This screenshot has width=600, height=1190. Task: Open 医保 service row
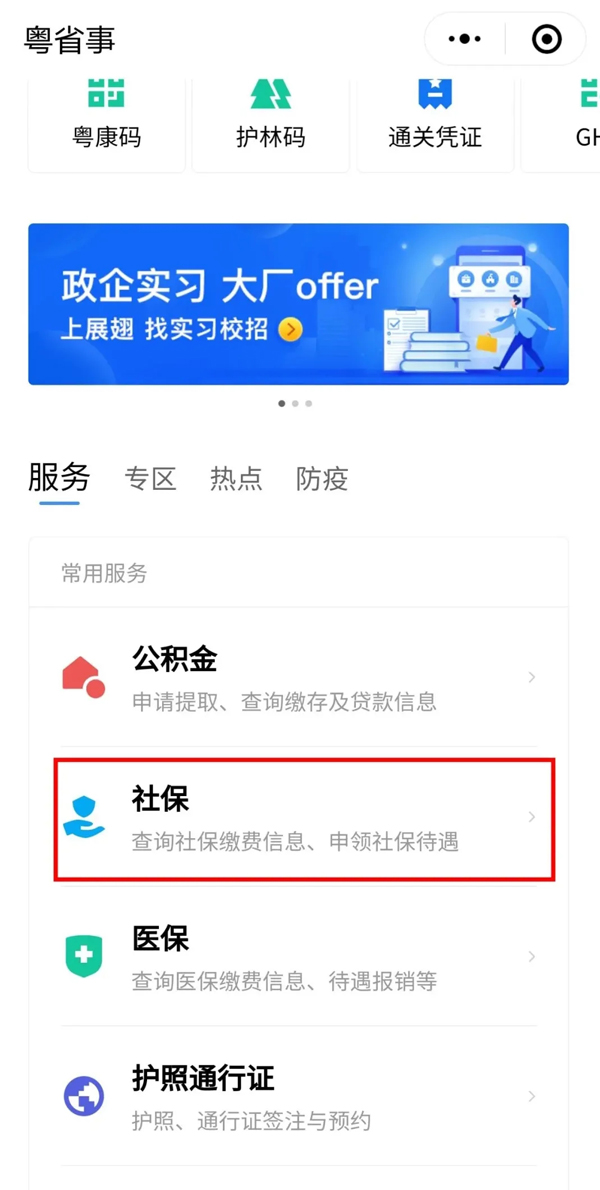point(298,957)
